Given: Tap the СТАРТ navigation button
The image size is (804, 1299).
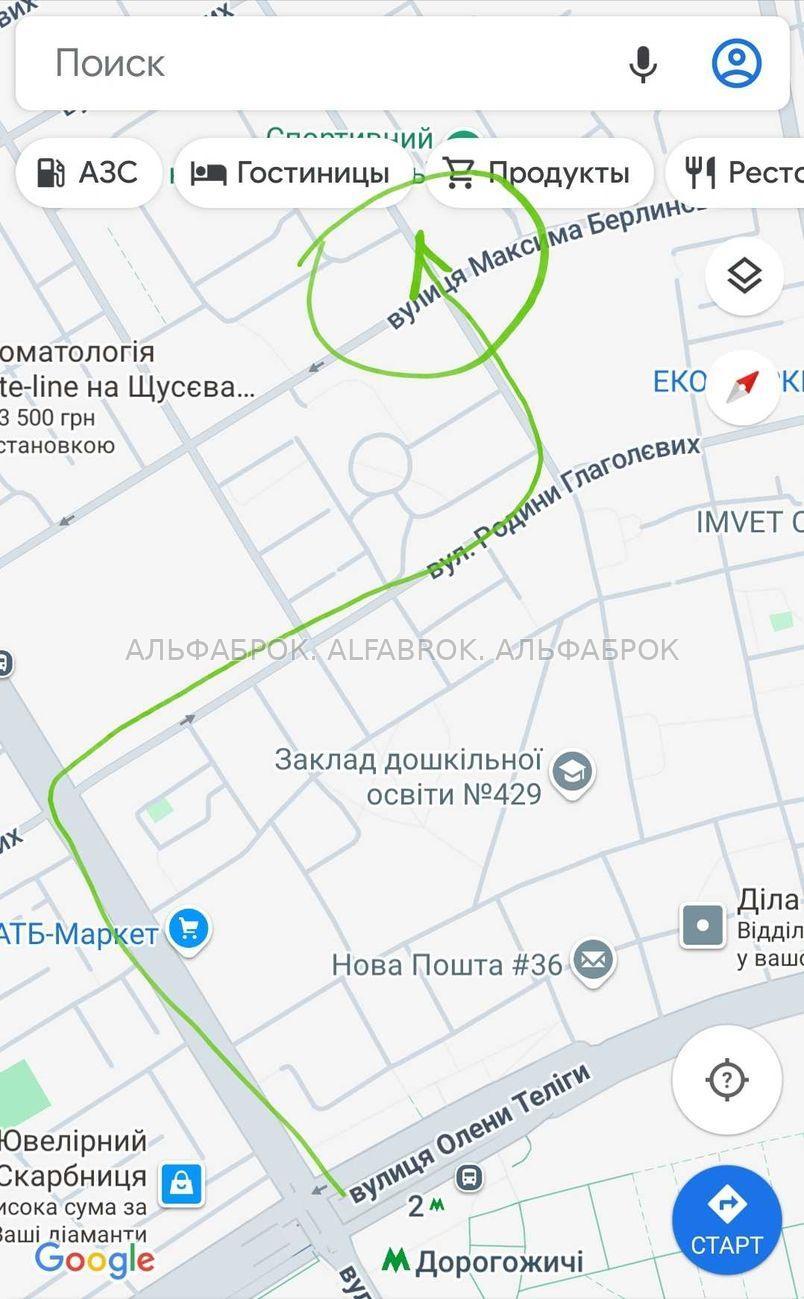Looking at the screenshot, I should coord(727,1219).
